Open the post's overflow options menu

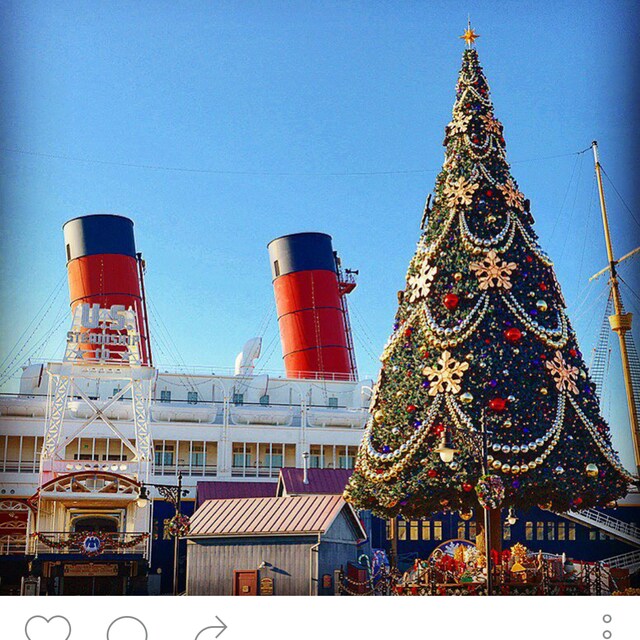click(607, 627)
